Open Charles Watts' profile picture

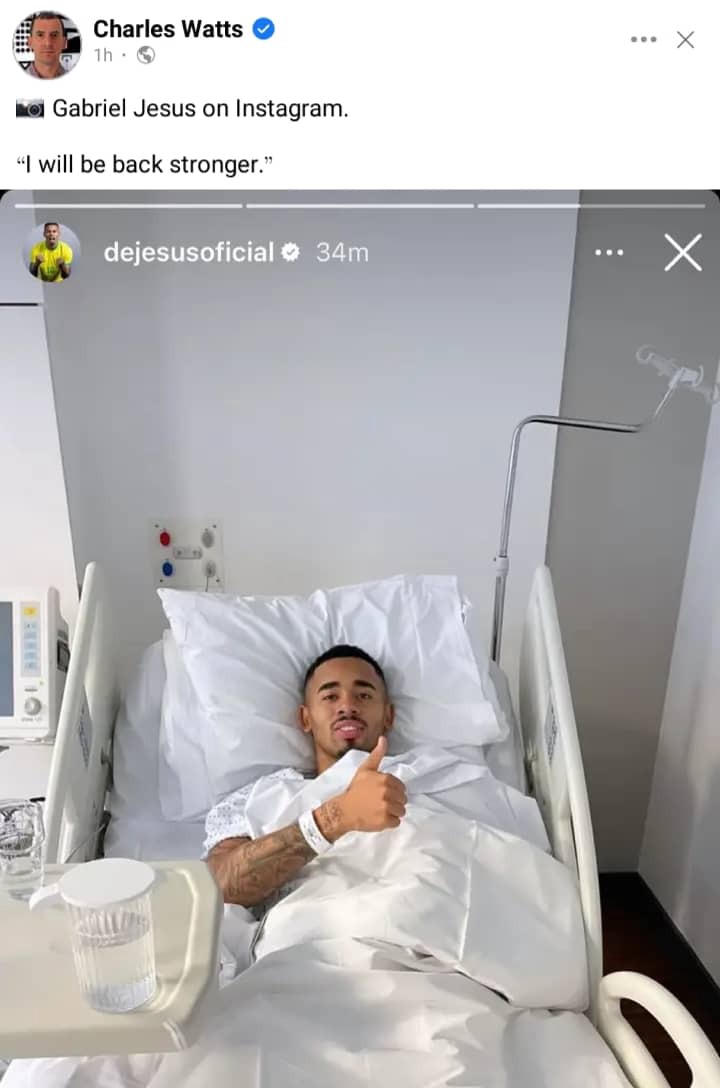[x=46, y=44]
